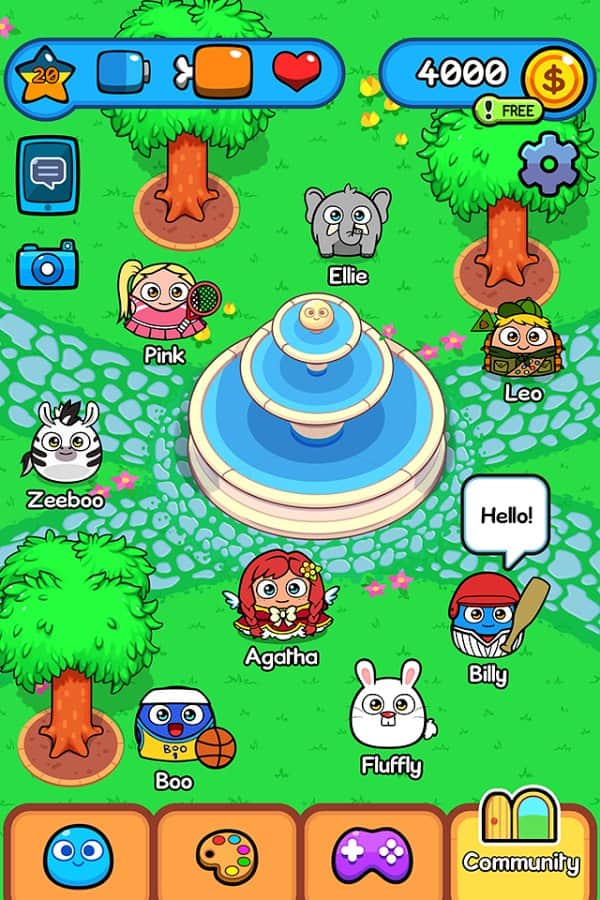Open the settings gear
The width and height of the screenshot is (600, 900).
[548, 163]
